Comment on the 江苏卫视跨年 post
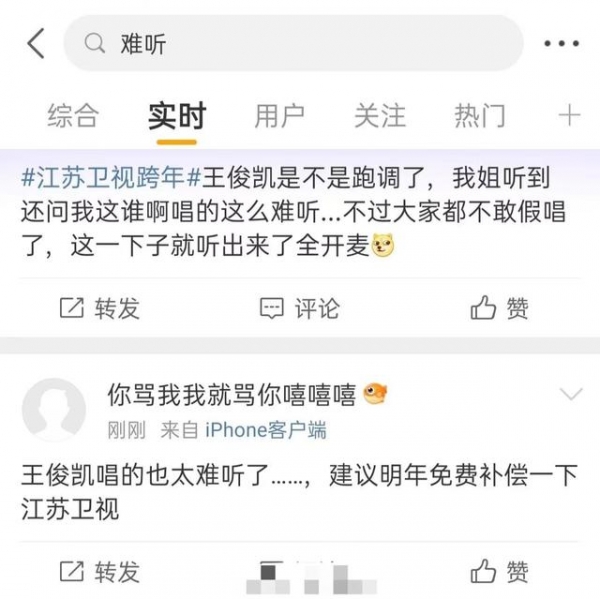 300,308
